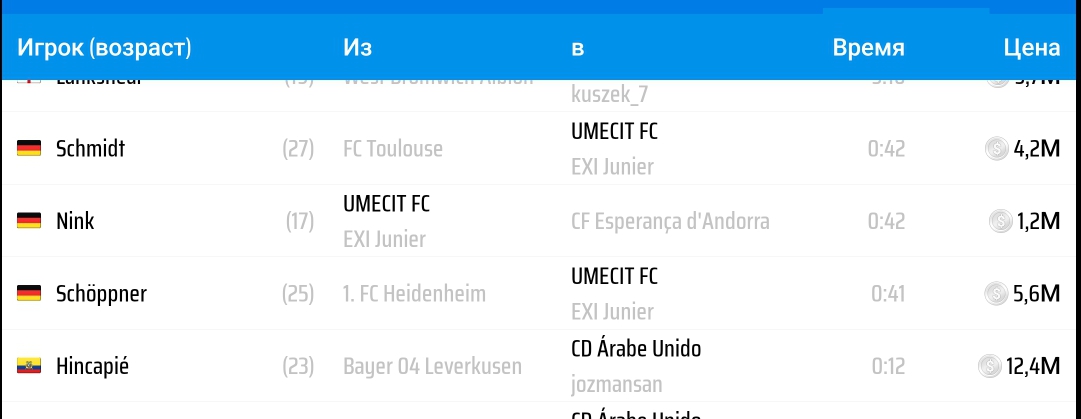Sort by the Время column header
This screenshot has height=419, width=1081.
click(x=868, y=48)
